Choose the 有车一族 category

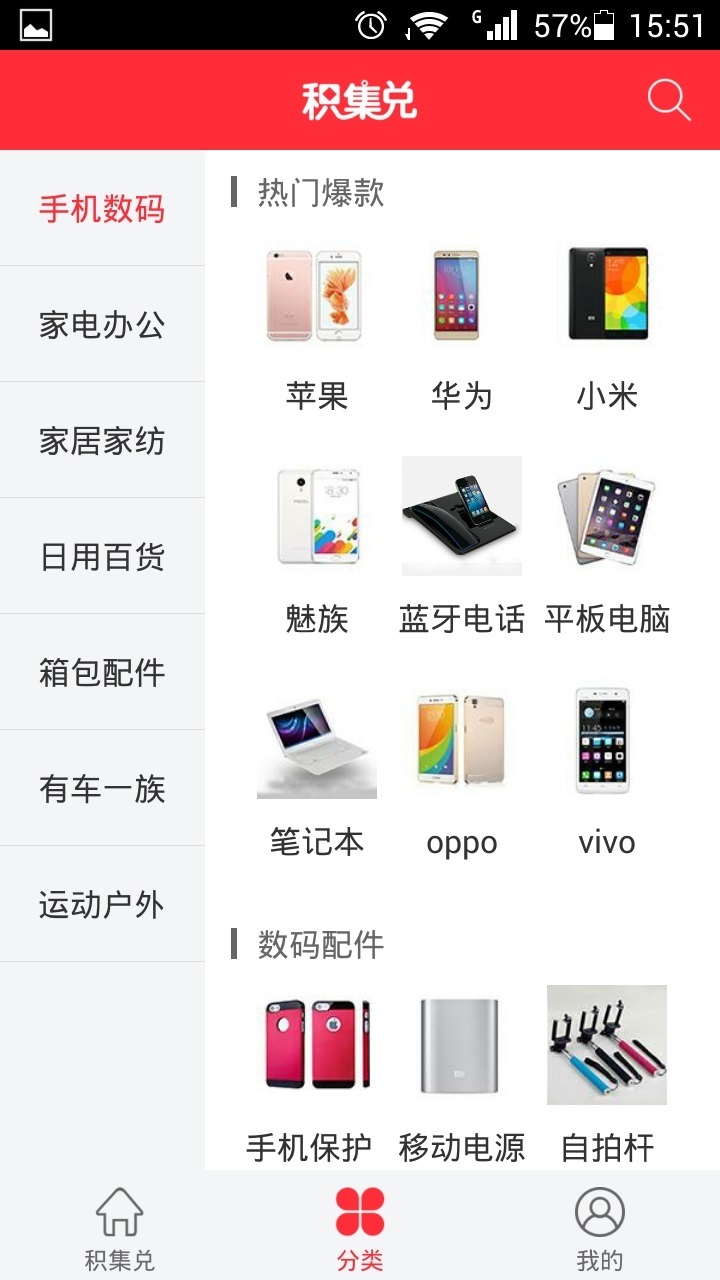[102, 788]
